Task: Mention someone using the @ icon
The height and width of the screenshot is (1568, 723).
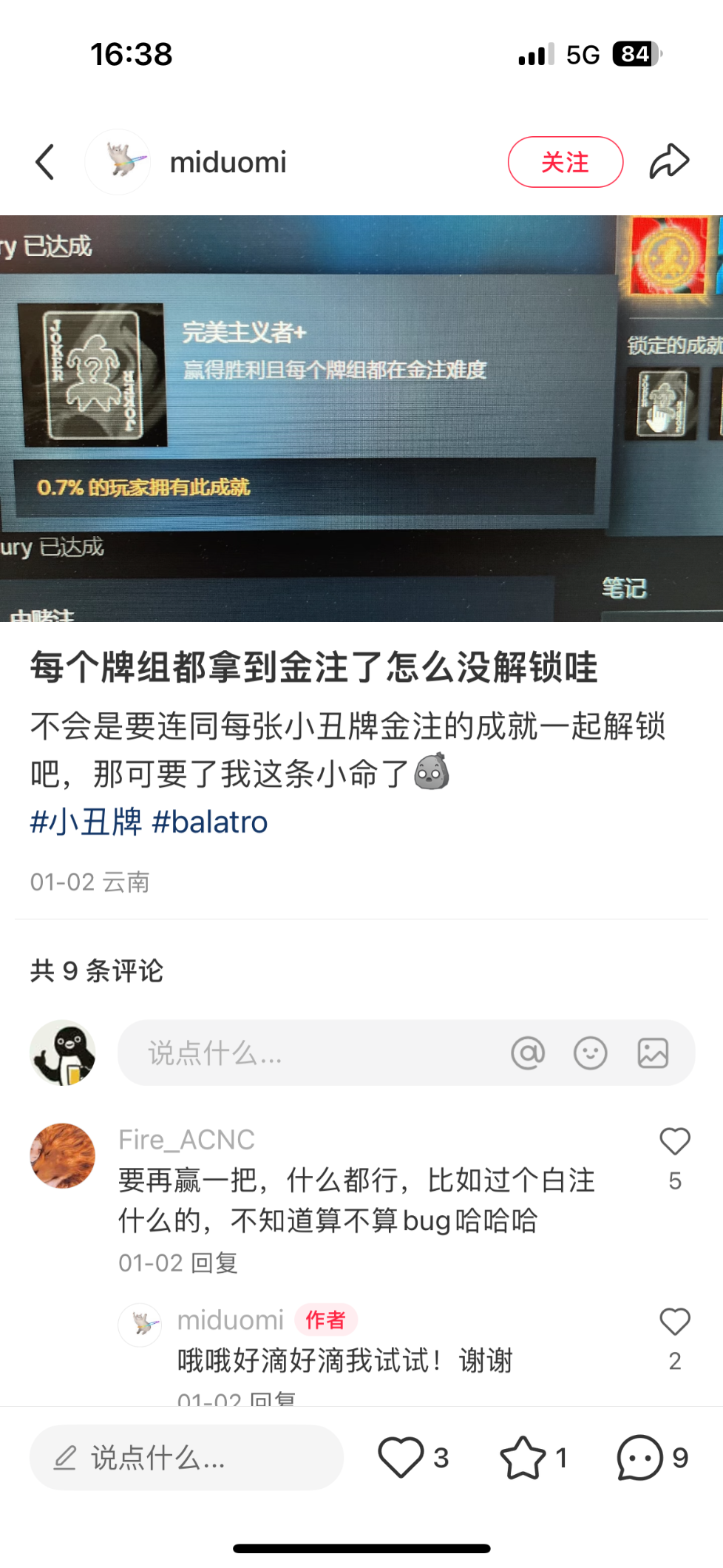Action: pyautogui.click(x=528, y=1052)
